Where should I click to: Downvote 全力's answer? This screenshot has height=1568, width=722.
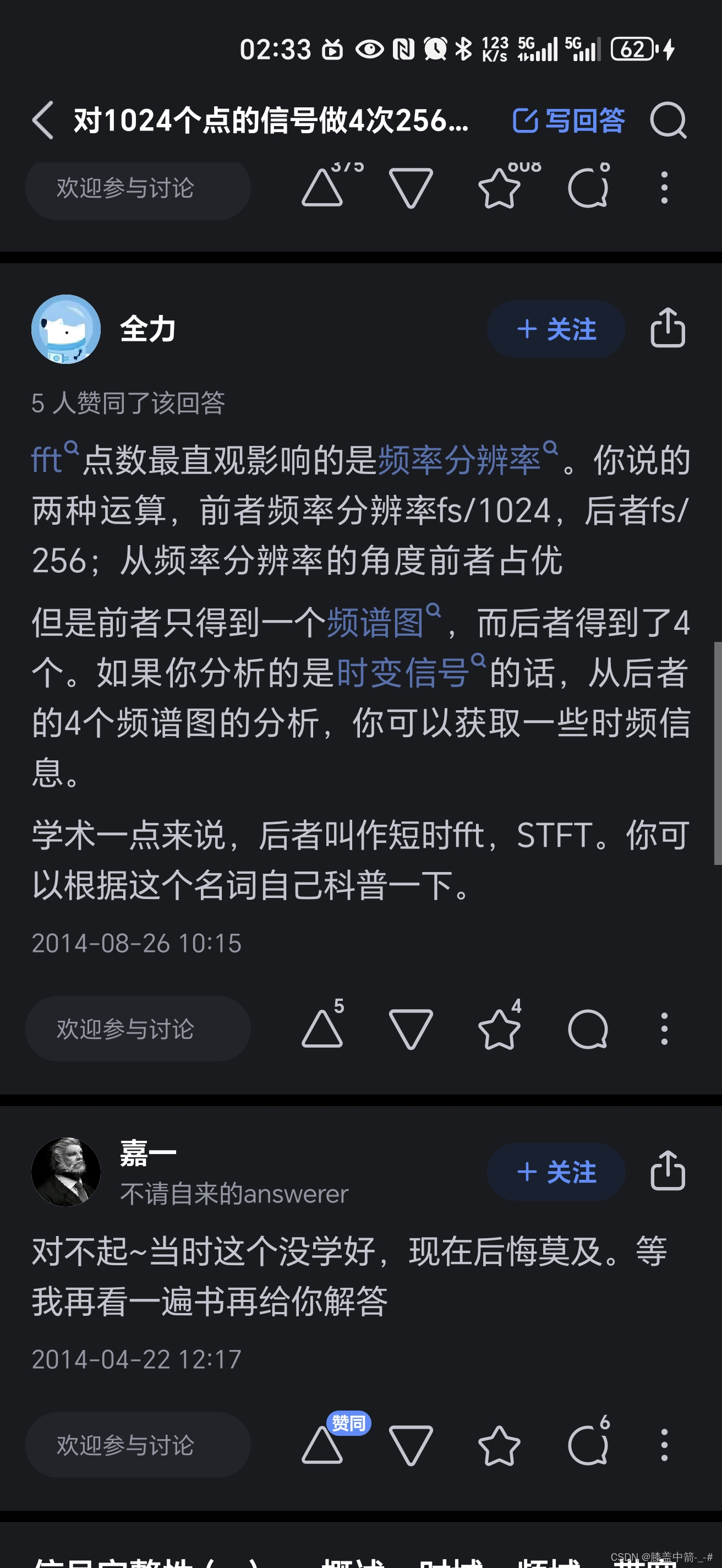[x=411, y=1028]
